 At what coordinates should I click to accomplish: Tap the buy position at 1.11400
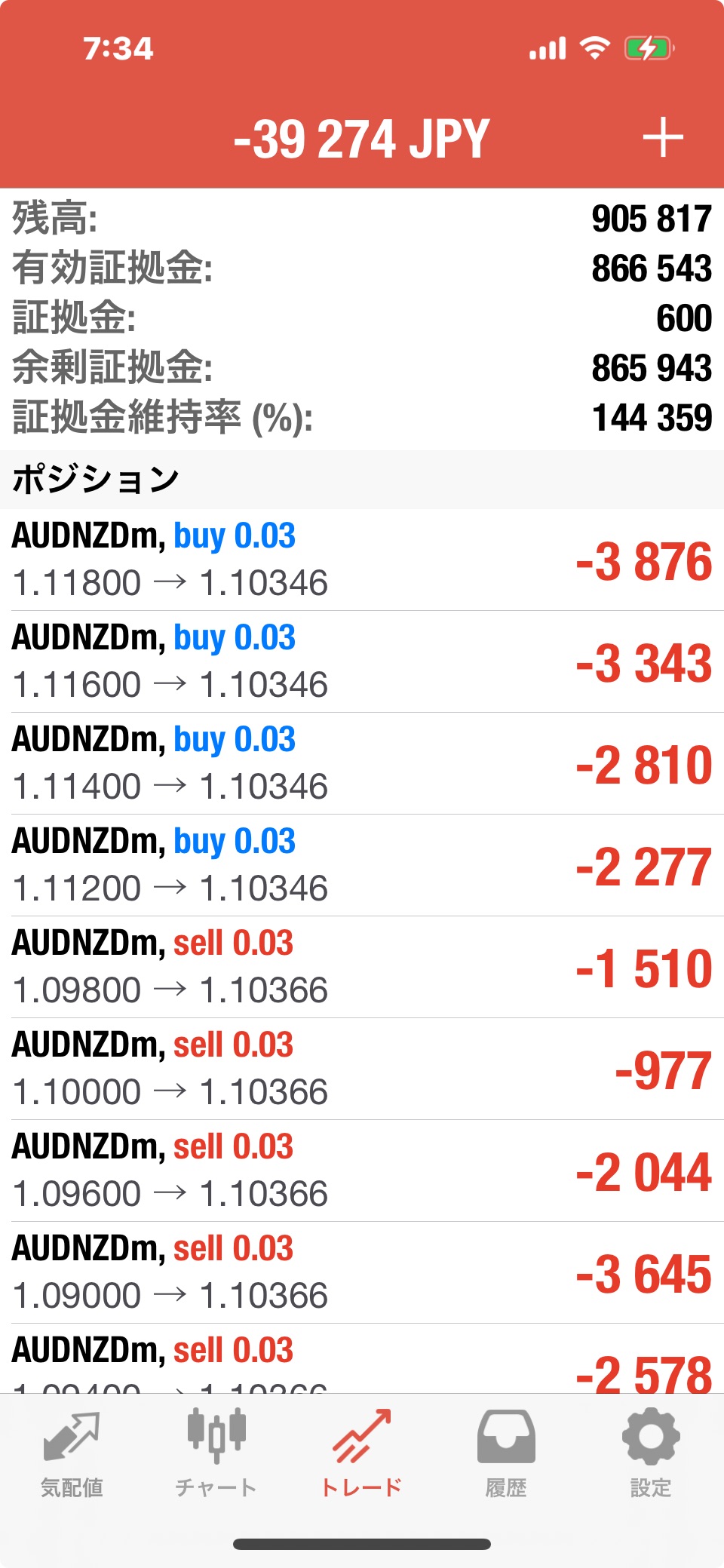pyautogui.click(x=362, y=764)
